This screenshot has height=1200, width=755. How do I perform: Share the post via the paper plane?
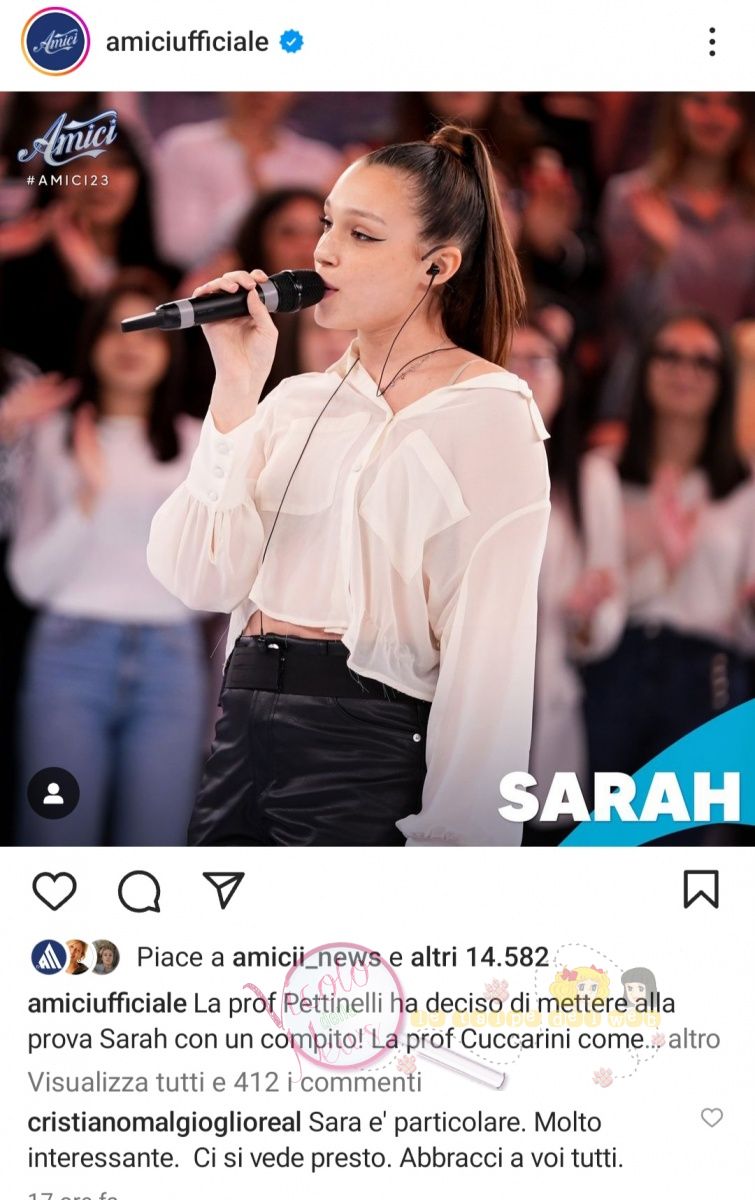point(224,888)
